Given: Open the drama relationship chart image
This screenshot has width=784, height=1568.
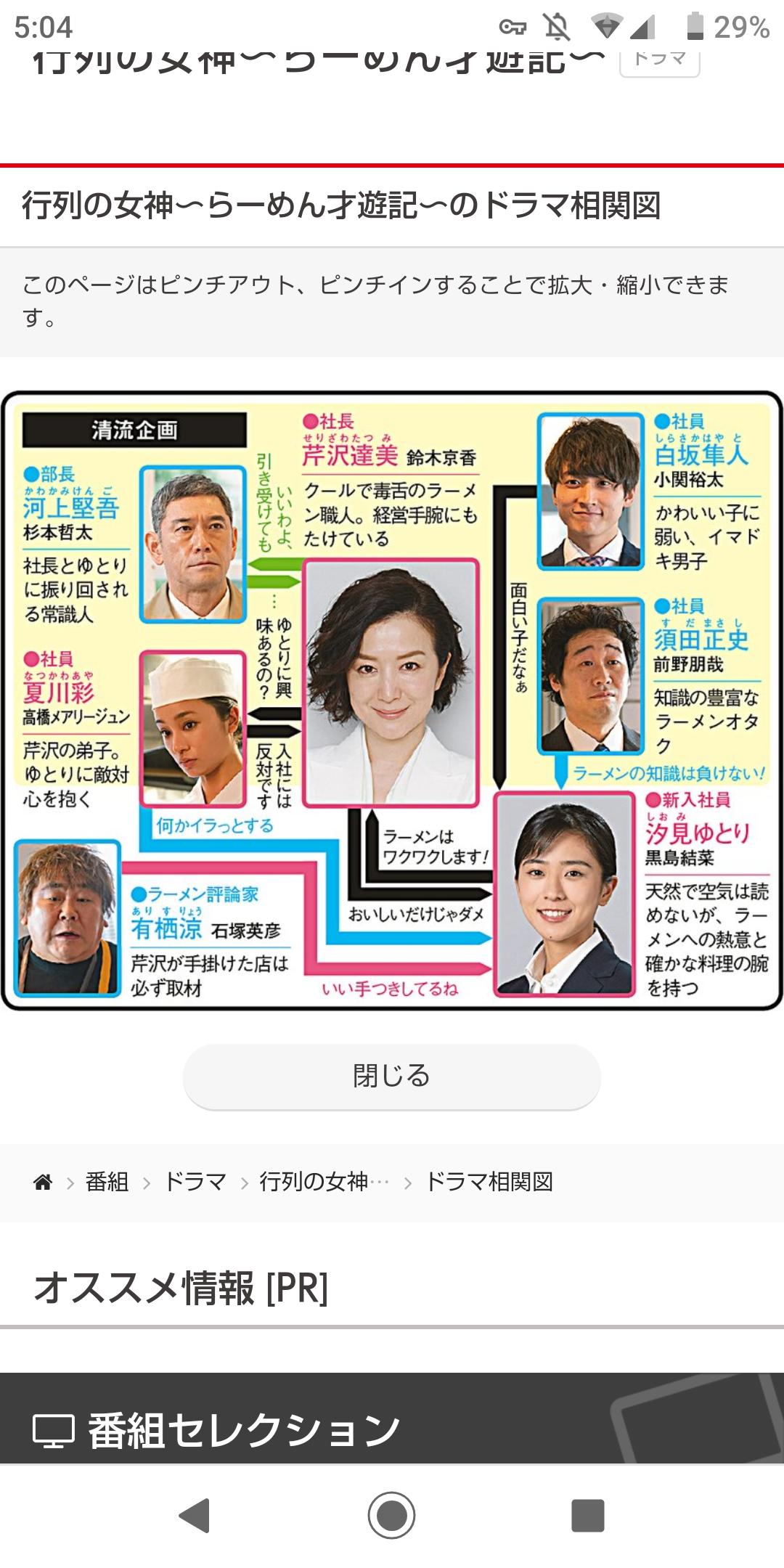Looking at the screenshot, I should [x=392, y=701].
